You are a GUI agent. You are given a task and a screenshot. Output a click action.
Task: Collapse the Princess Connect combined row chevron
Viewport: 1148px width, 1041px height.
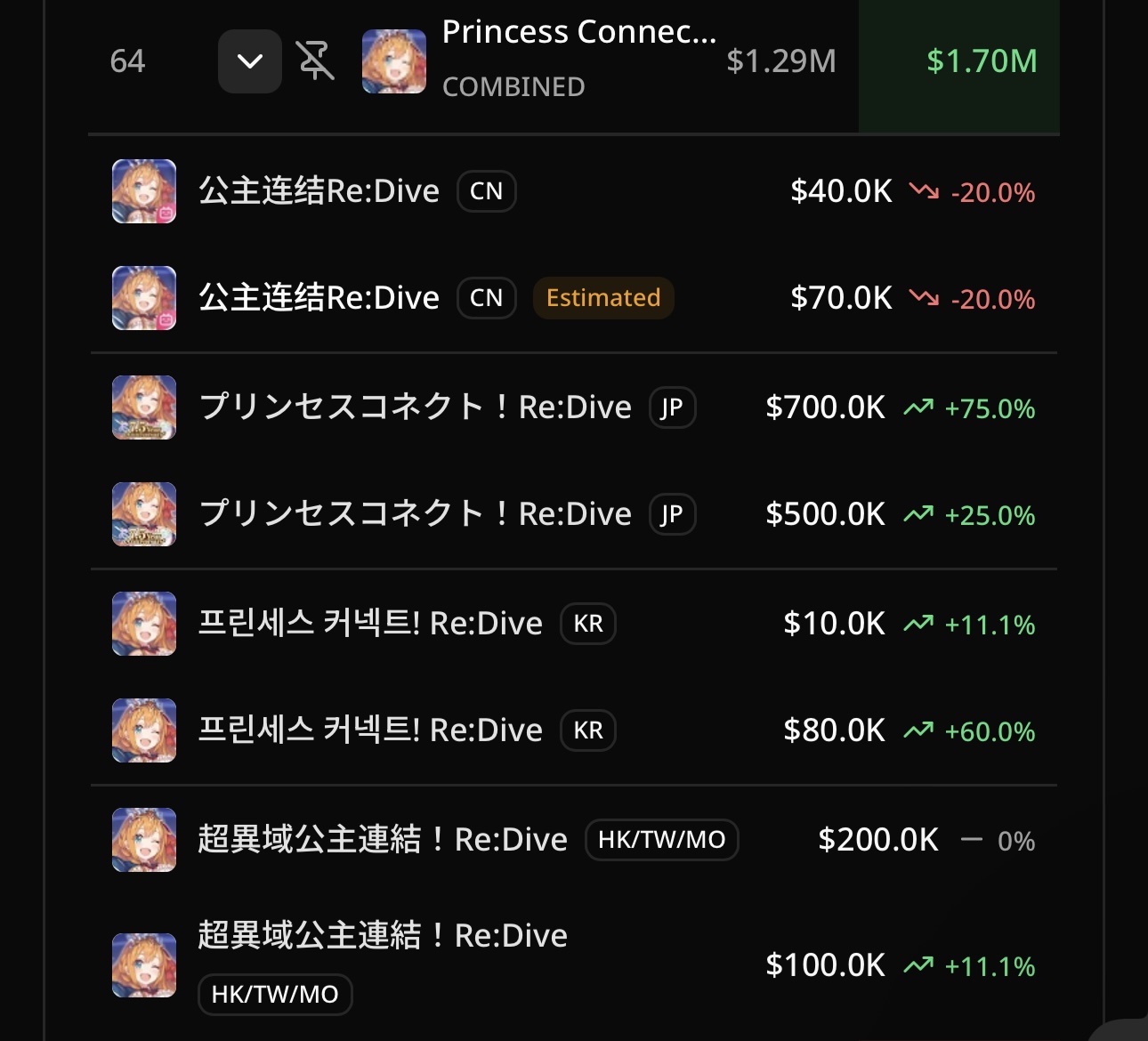coord(250,61)
